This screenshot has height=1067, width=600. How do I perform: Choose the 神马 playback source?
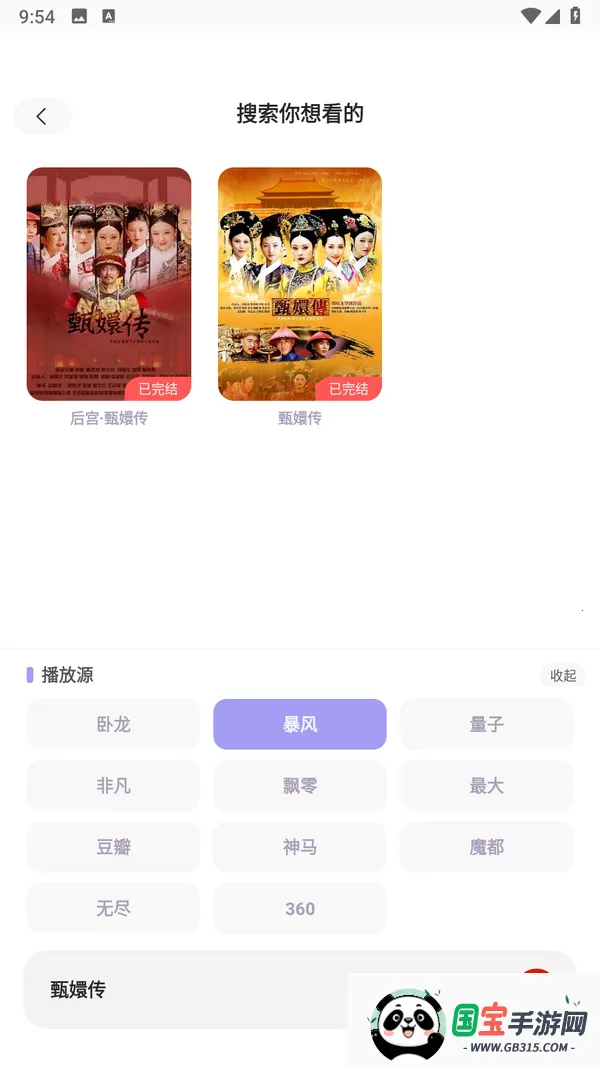coord(300,847)
